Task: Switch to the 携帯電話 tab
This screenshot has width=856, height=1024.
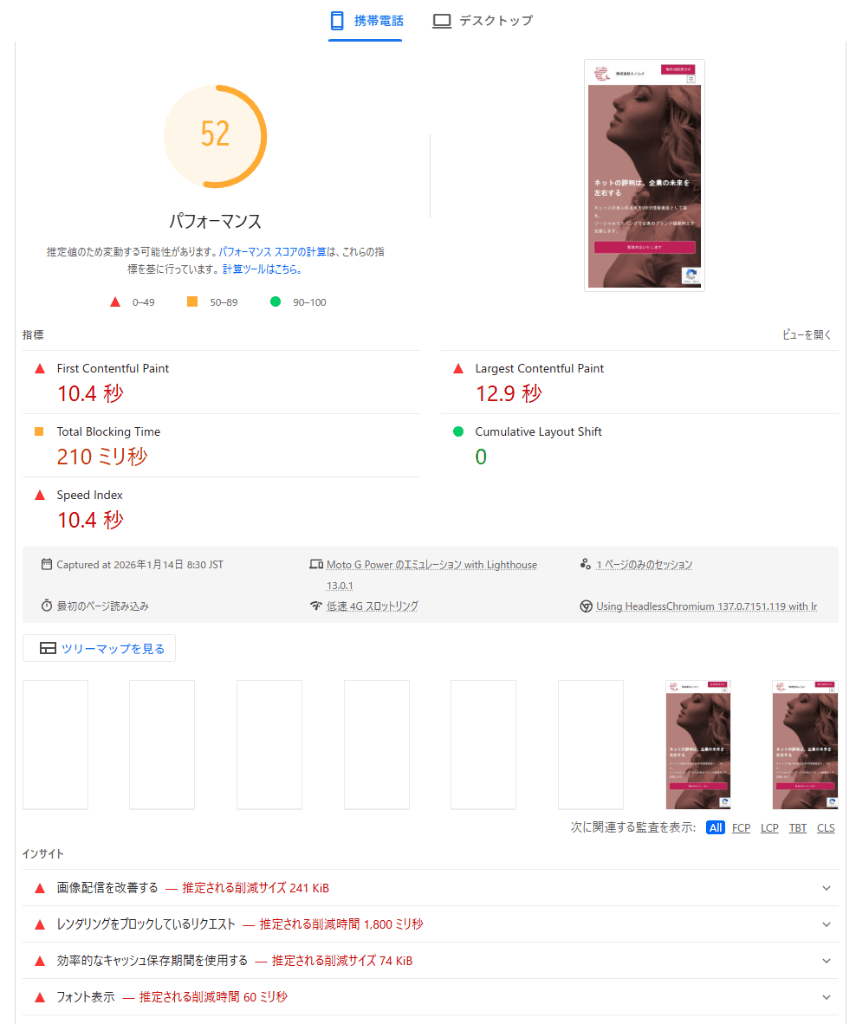Action: 366,21
